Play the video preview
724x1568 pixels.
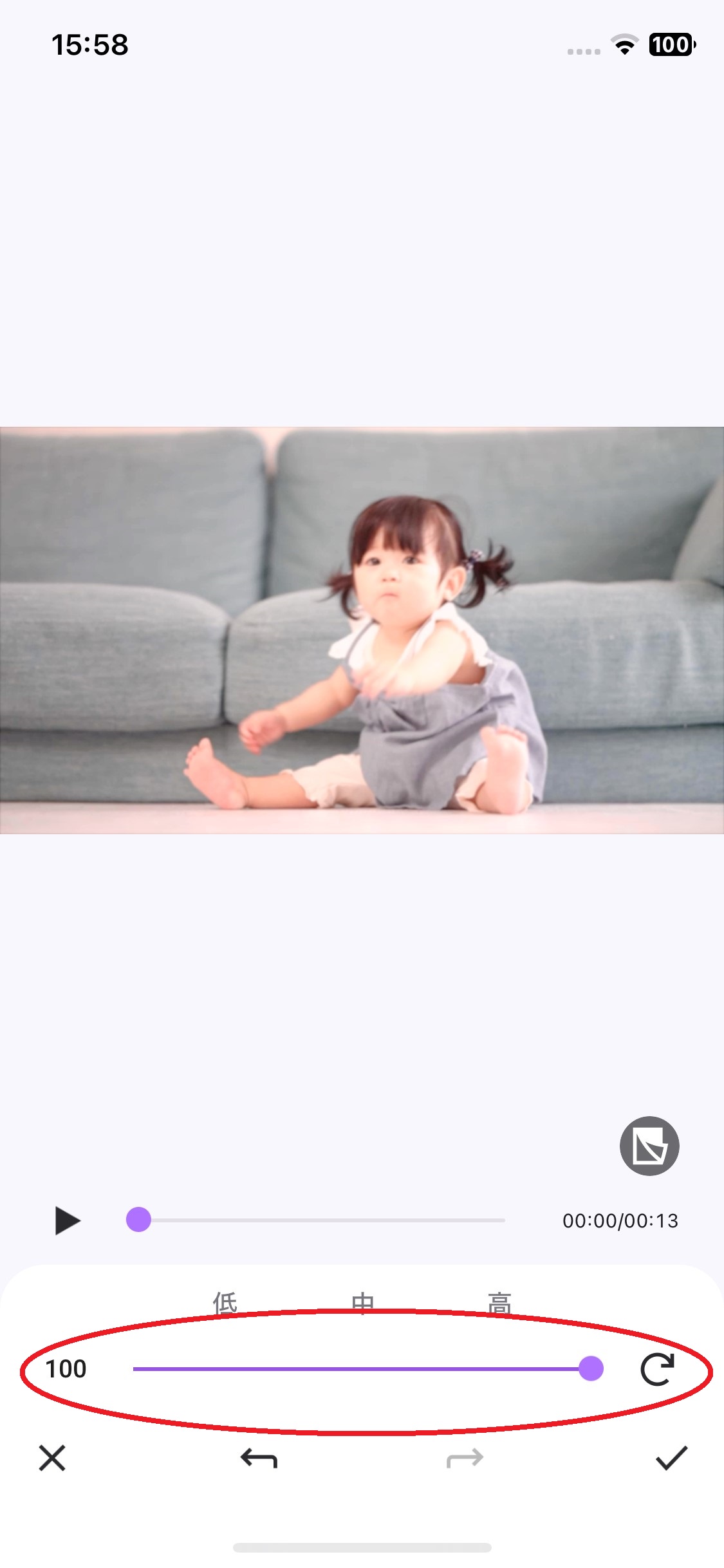tap(68, 1220)
